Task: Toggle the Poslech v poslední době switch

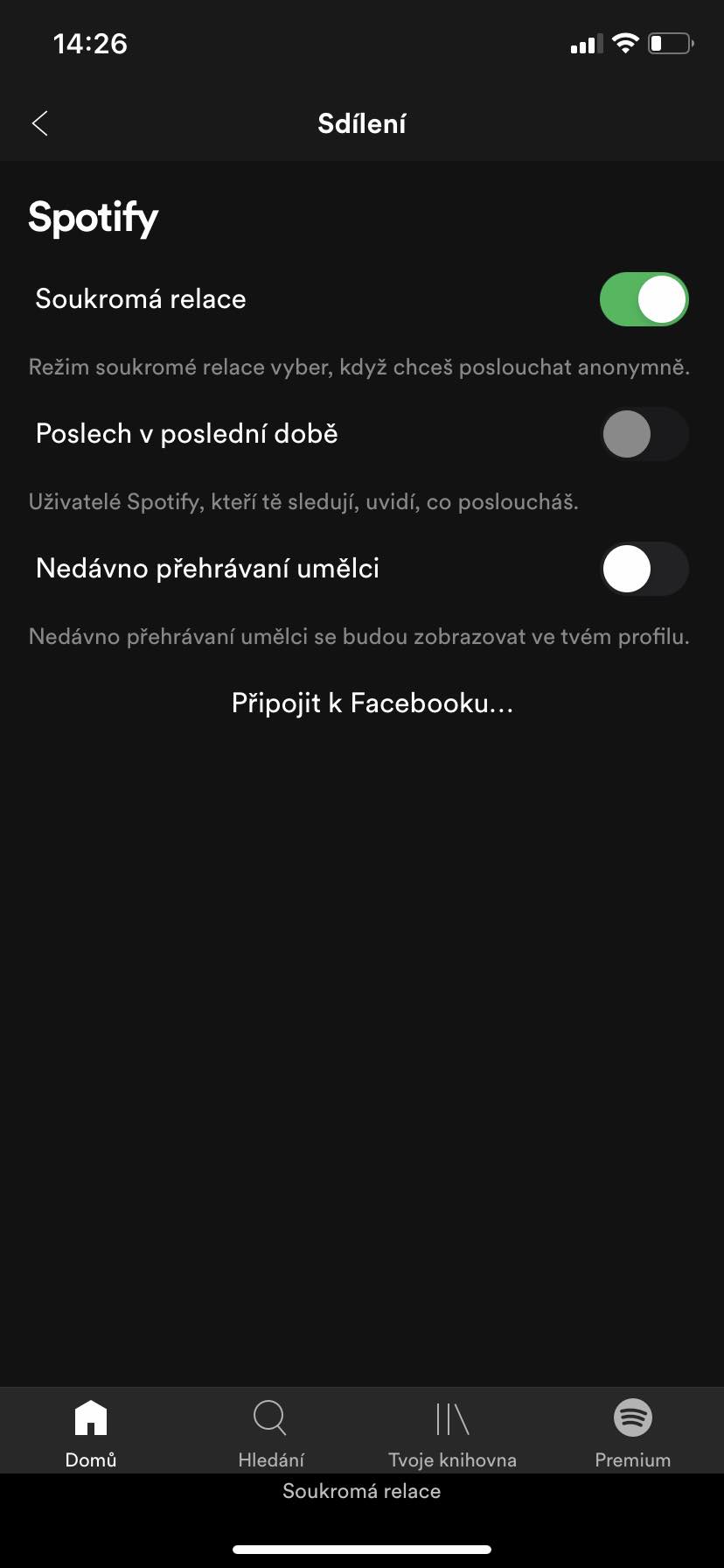Action: point(644,434)
